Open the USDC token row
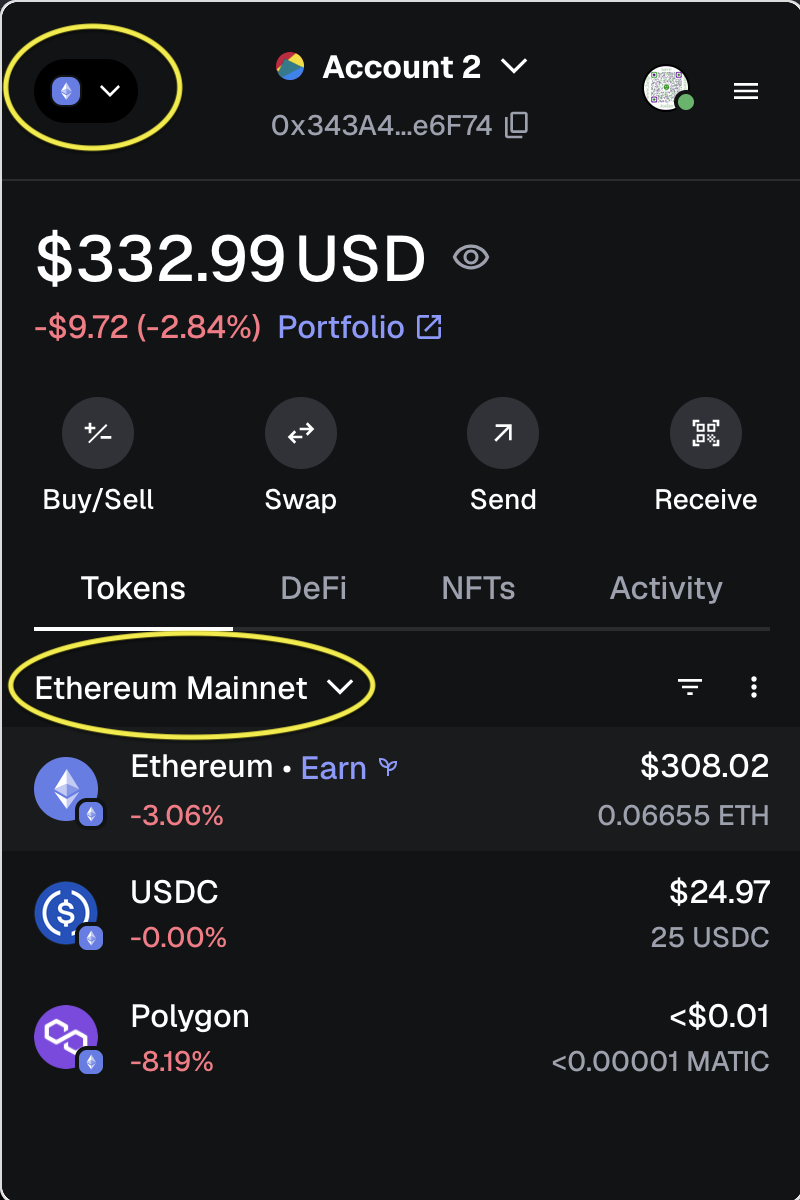 coord(400,913)
